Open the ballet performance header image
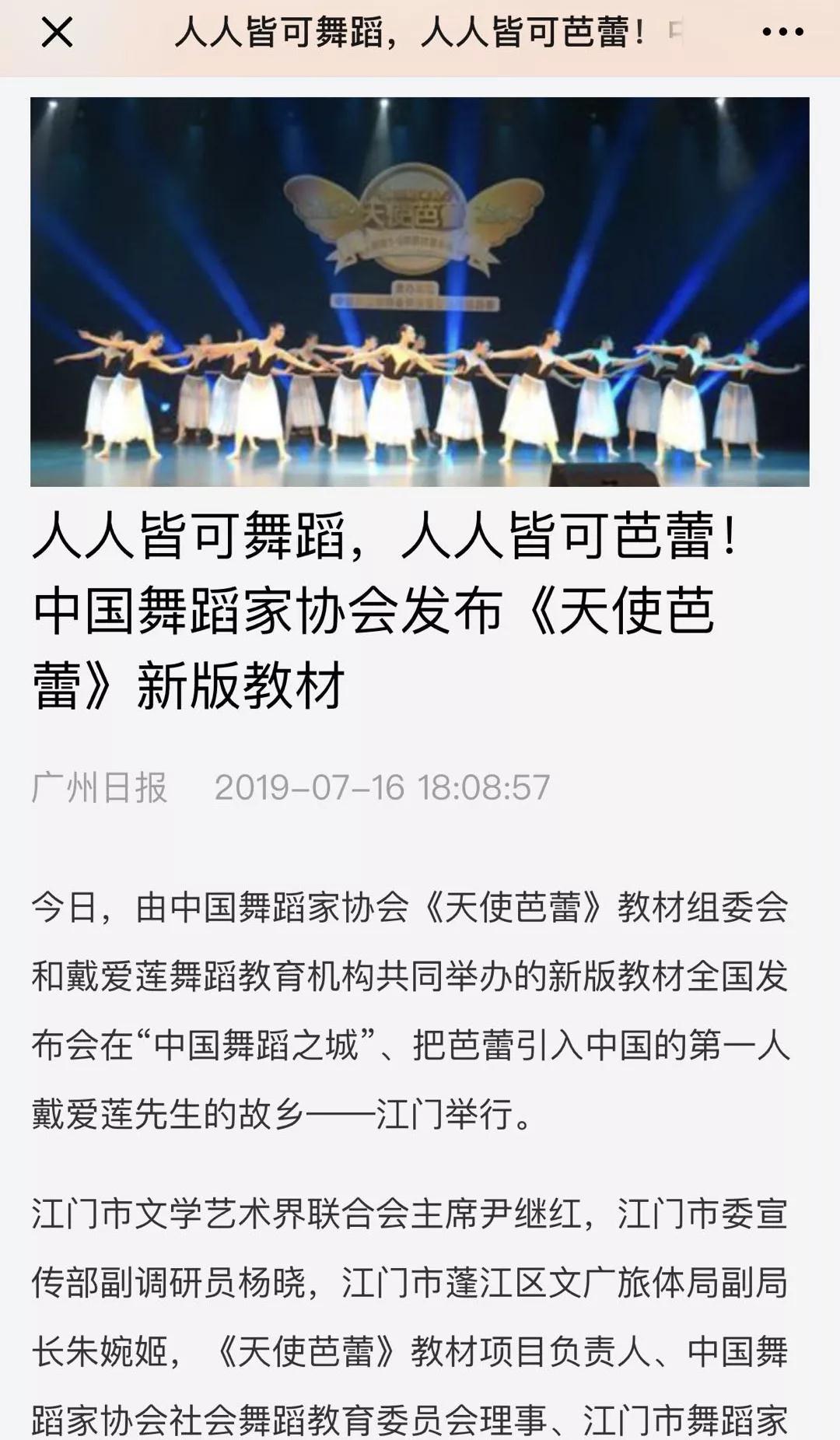 pos(420,292)
